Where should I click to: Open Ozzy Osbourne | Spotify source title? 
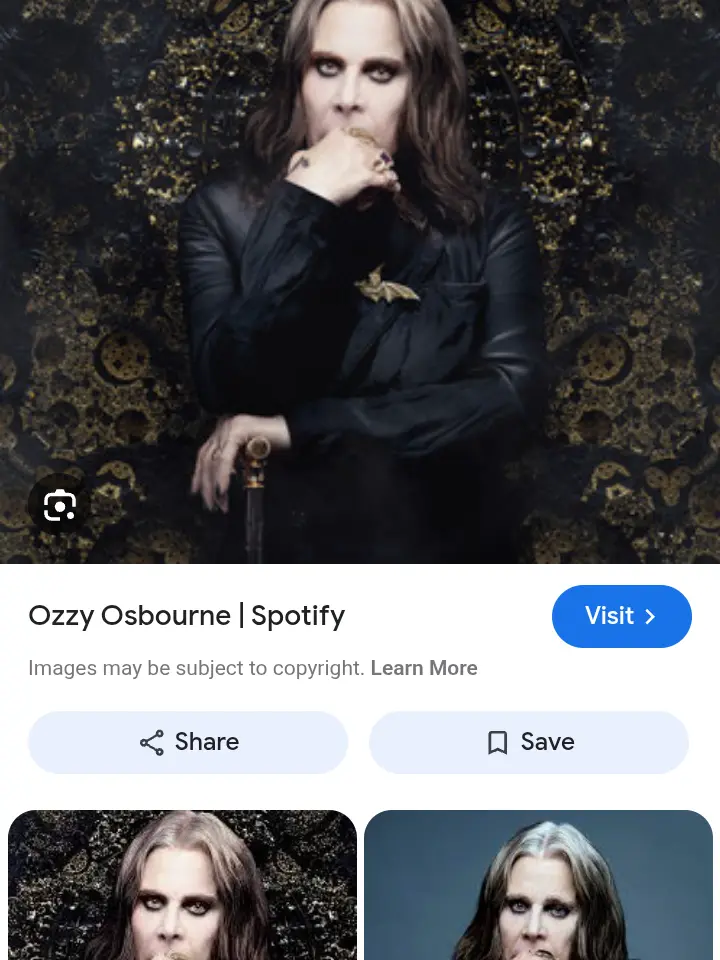(x=186, y=615)
